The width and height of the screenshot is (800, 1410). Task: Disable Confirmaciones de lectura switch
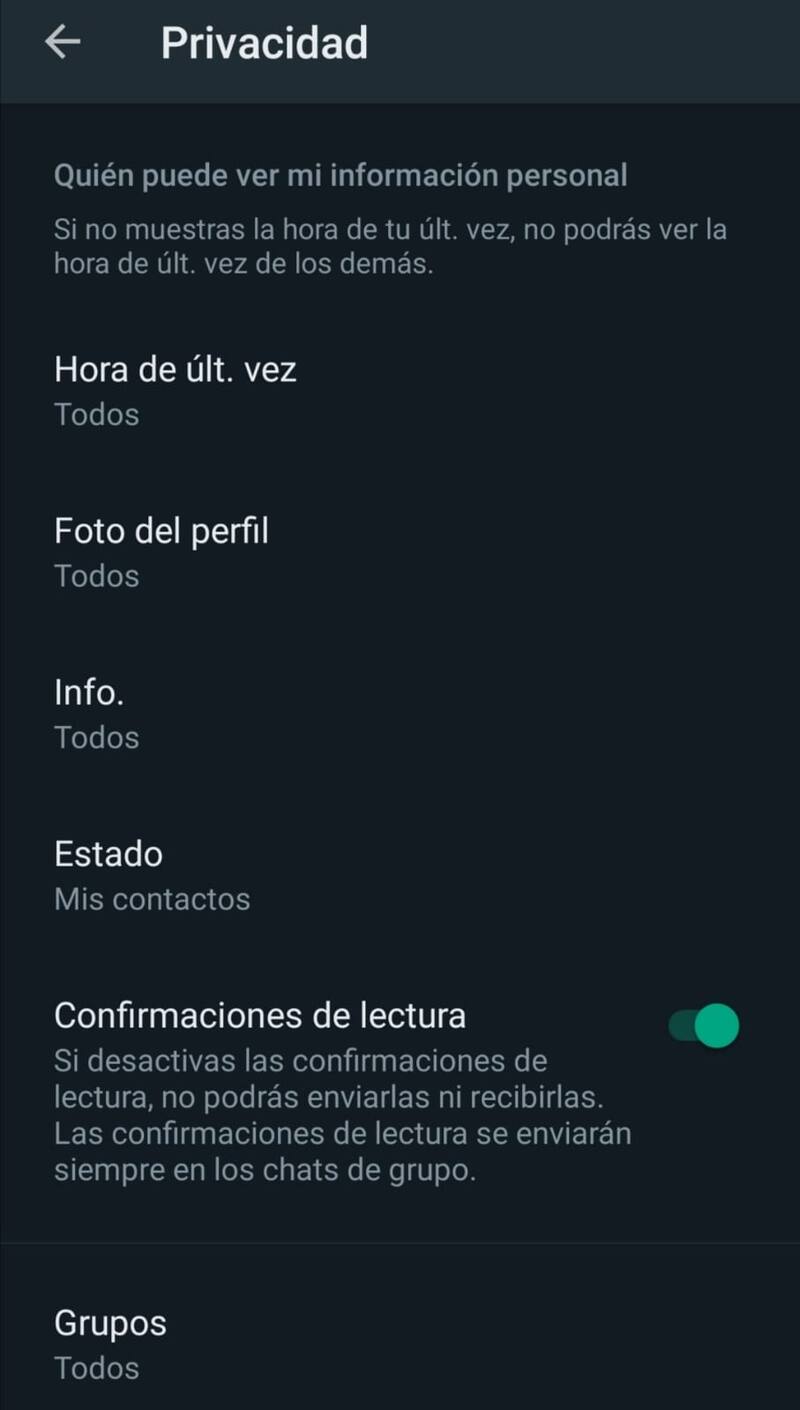(x=704, y=1026)
